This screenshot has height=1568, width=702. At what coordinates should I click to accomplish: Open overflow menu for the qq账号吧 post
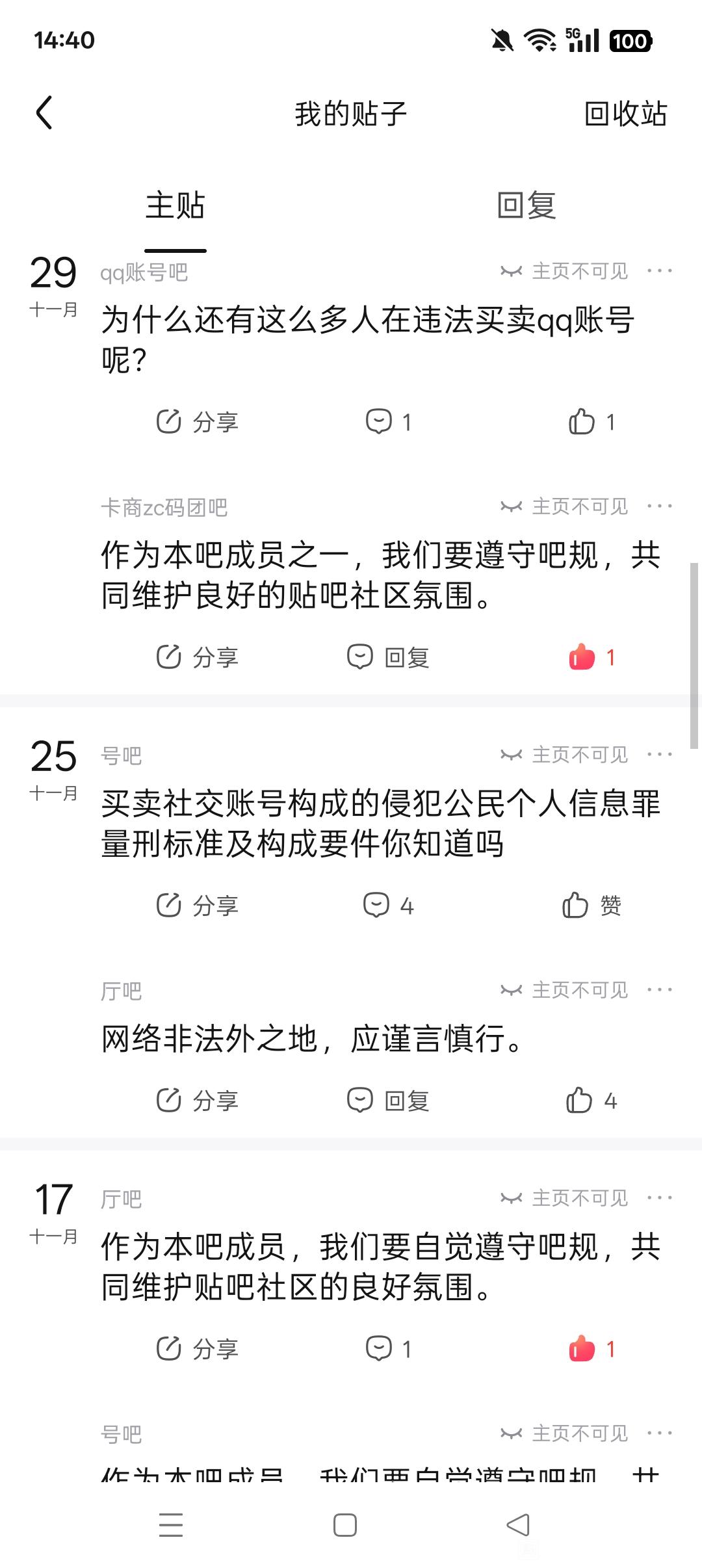click(659, 271)
